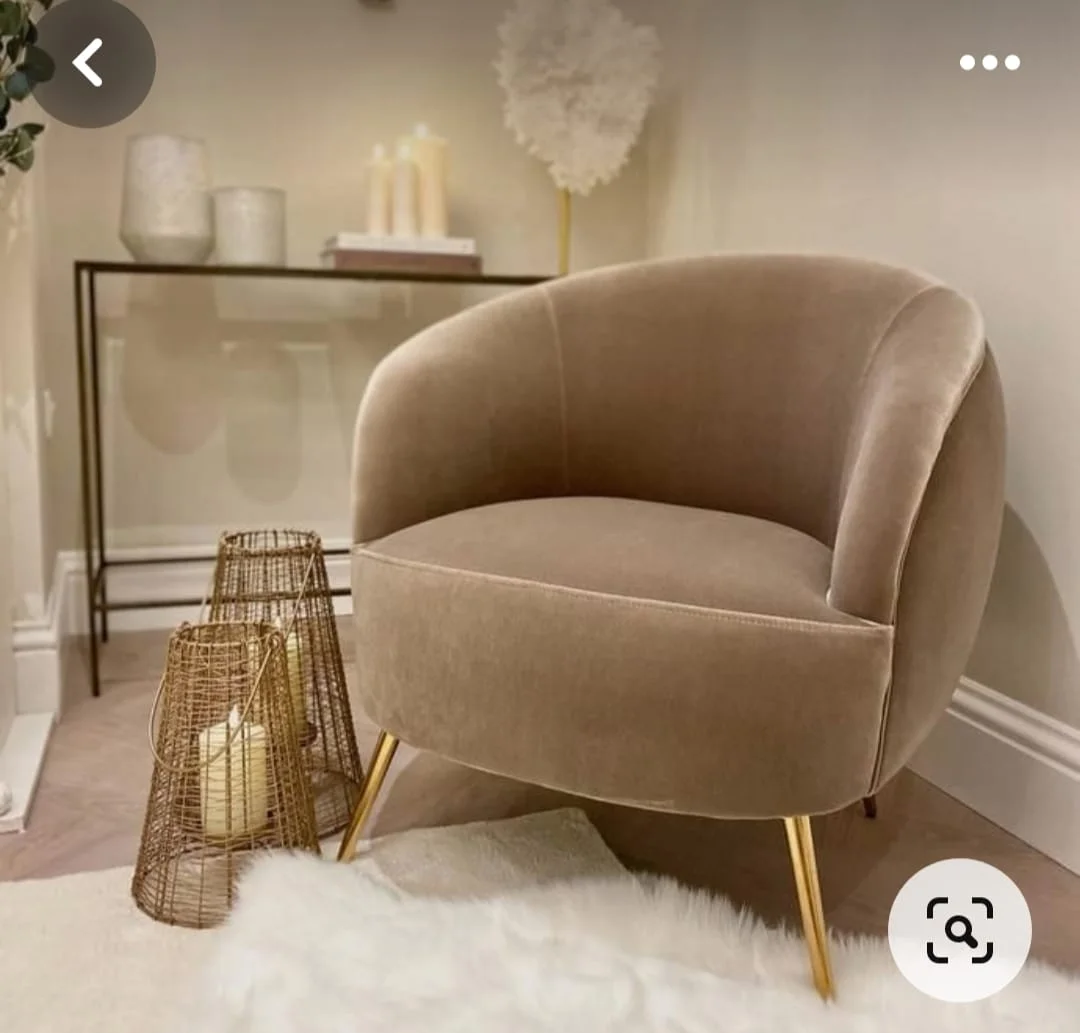1080x1033 pixels.
Task: Open the three-dot overflow menu
Action: [989, 62]
